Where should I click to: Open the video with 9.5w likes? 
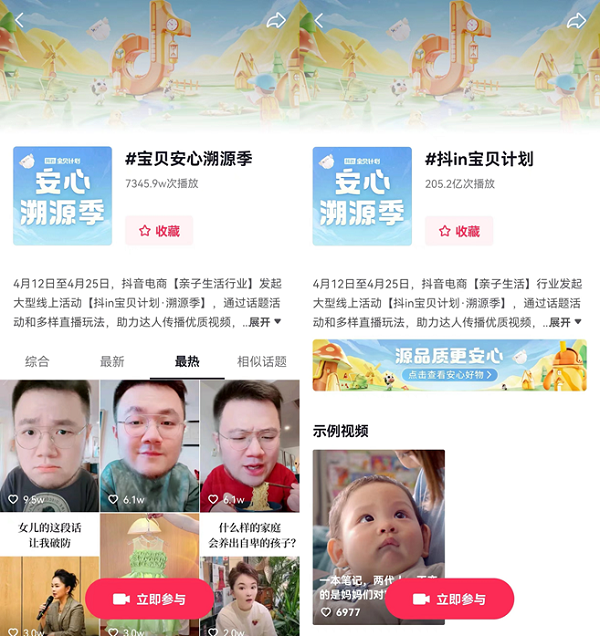[x=49, y=445]
